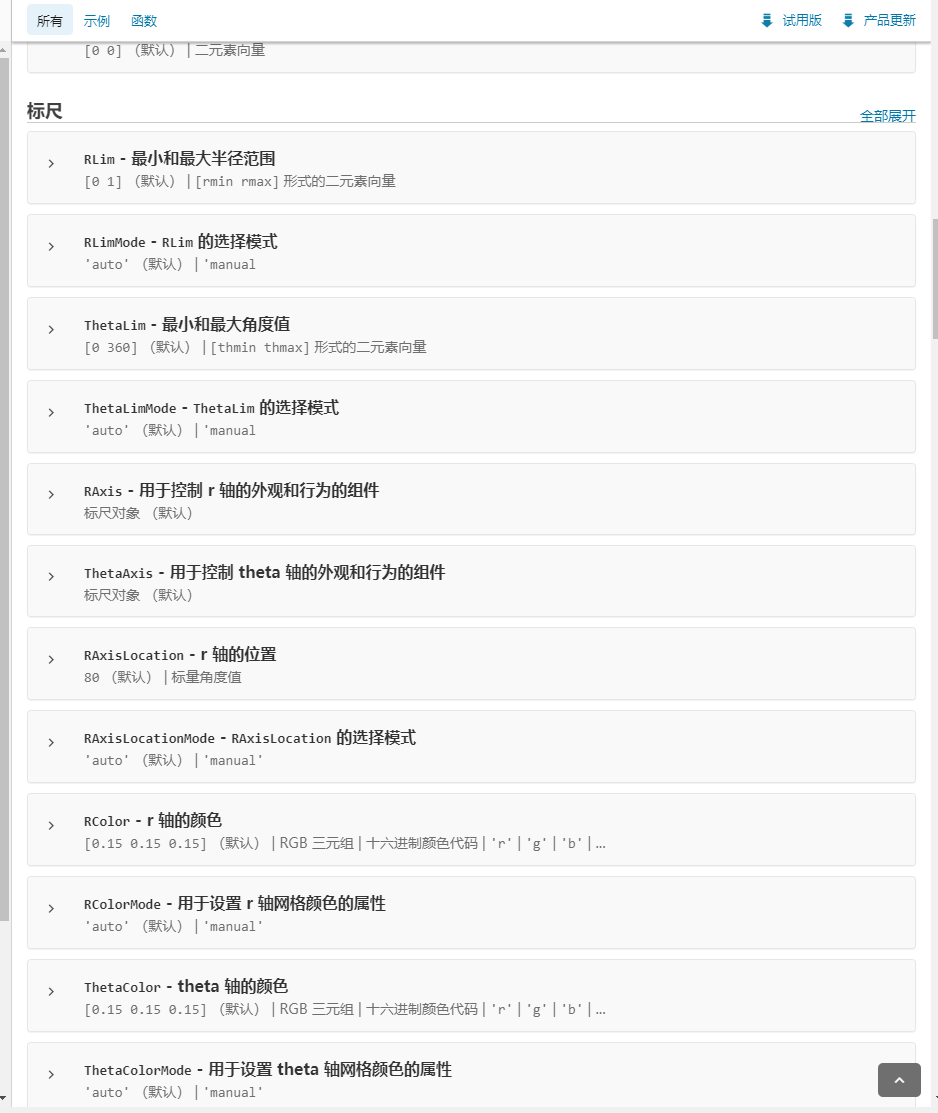Select the 所有 tab
Image resolution: width=938 pixels, height=1113 pixels.
click(x=49, y=20)
